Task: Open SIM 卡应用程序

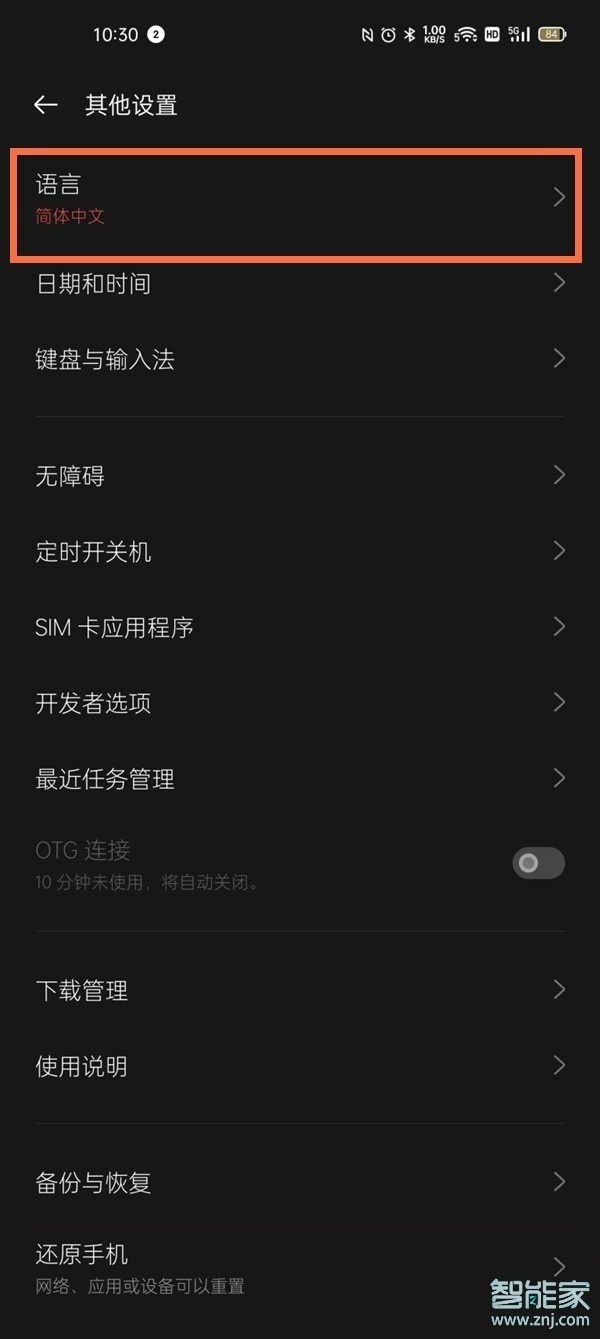Action: pyautogui.click(x=295, y=628)
